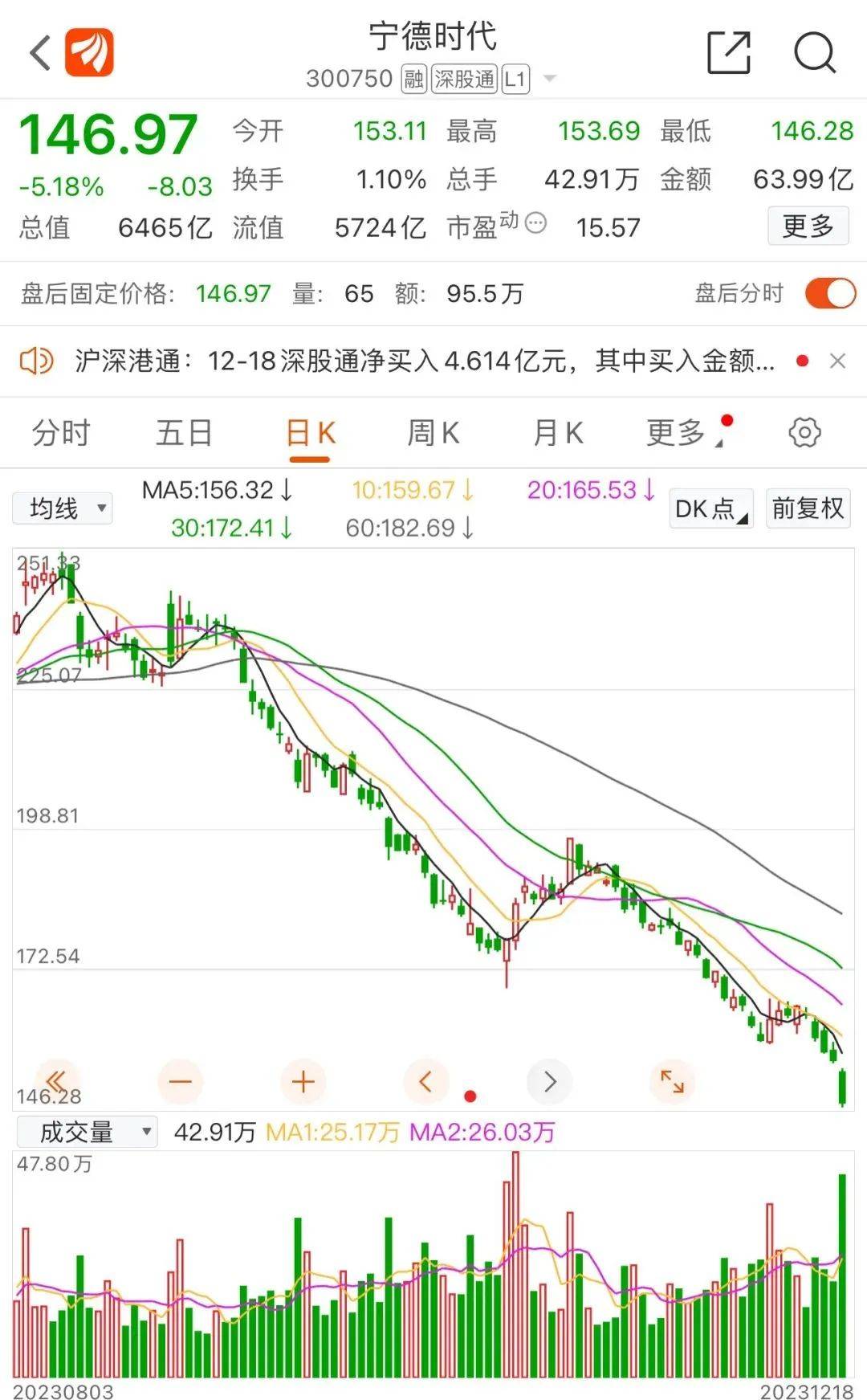
Task: Expand the stock code dropdown arrow
Action: 550,79
